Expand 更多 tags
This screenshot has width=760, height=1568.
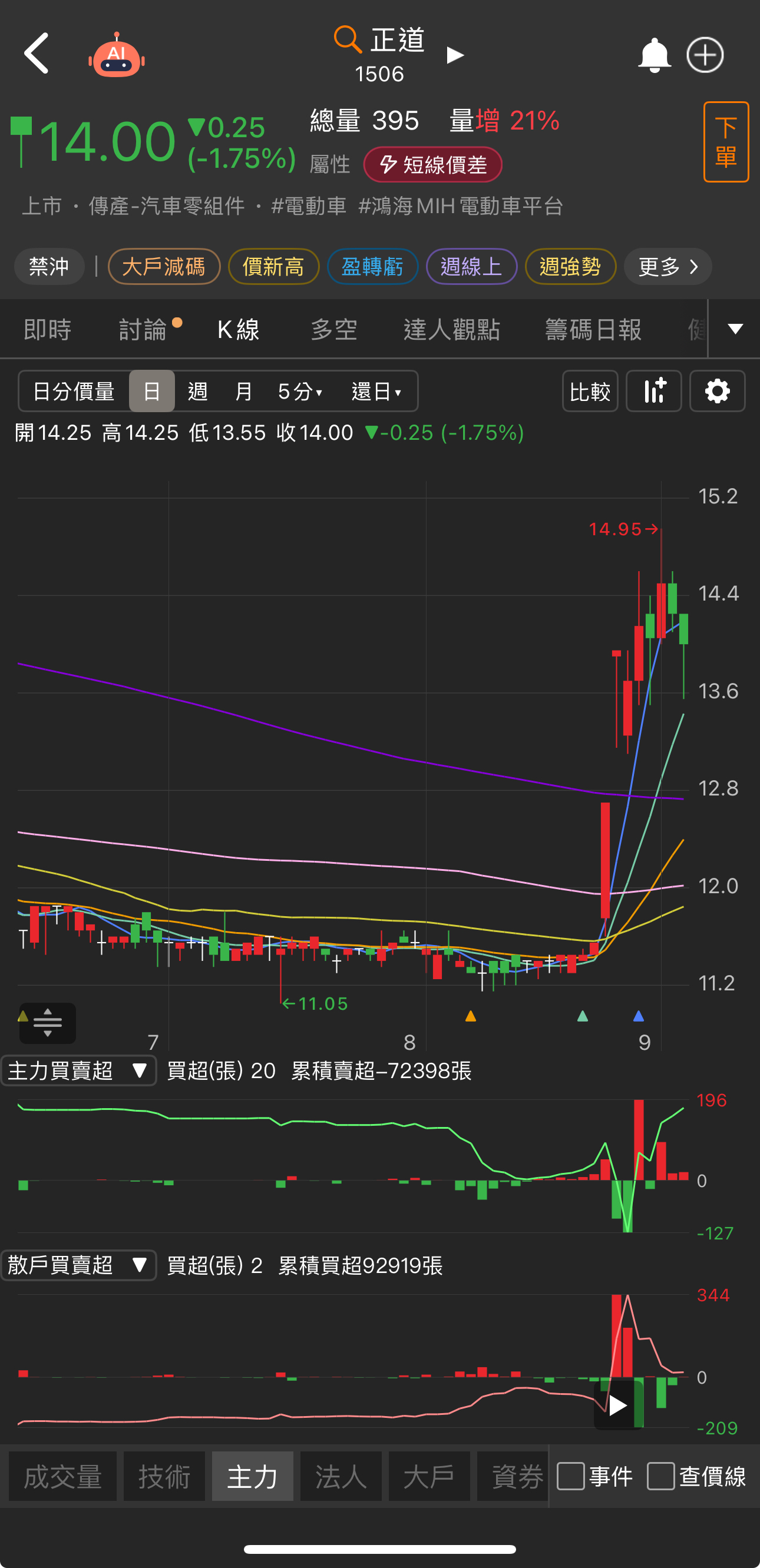(x=668, y=267)
